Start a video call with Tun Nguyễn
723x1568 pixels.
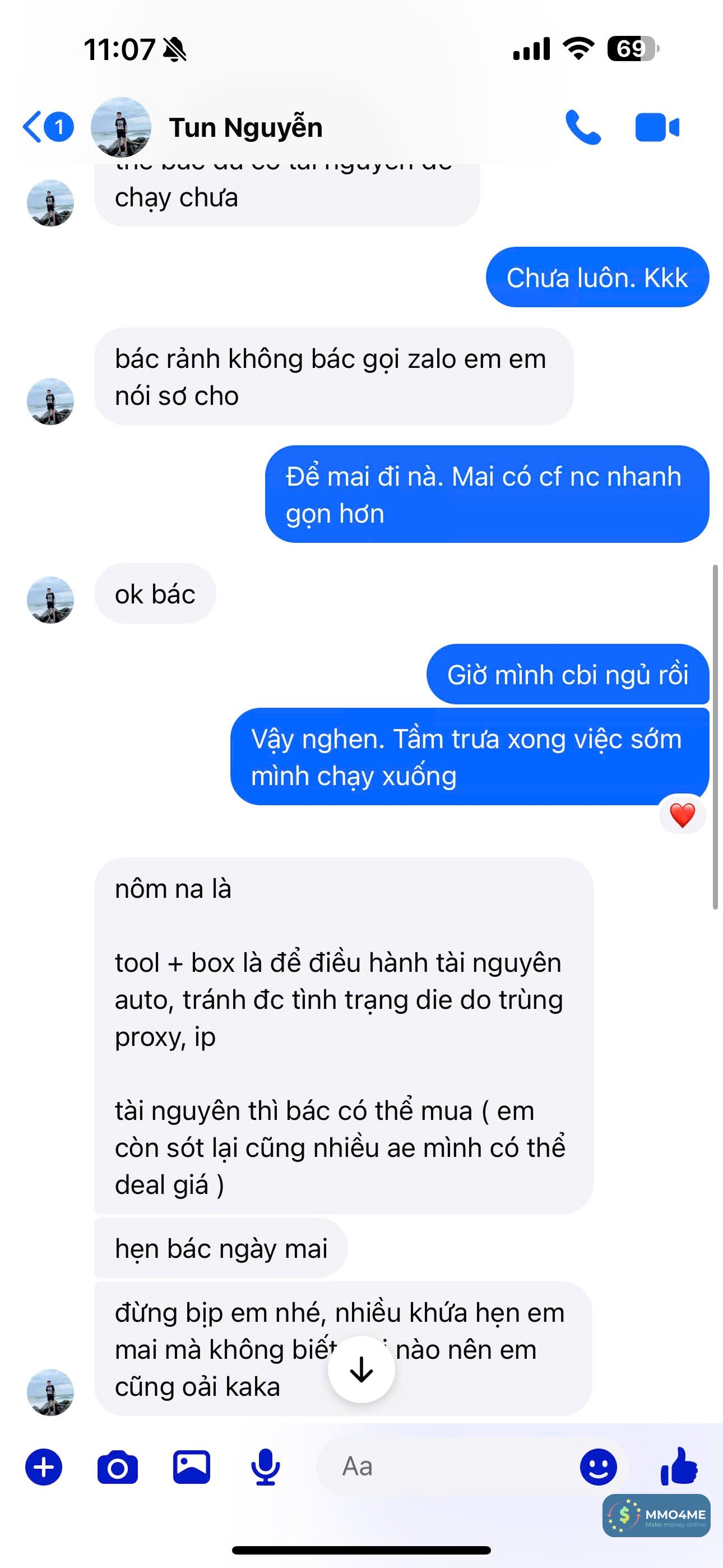[657, 127]
